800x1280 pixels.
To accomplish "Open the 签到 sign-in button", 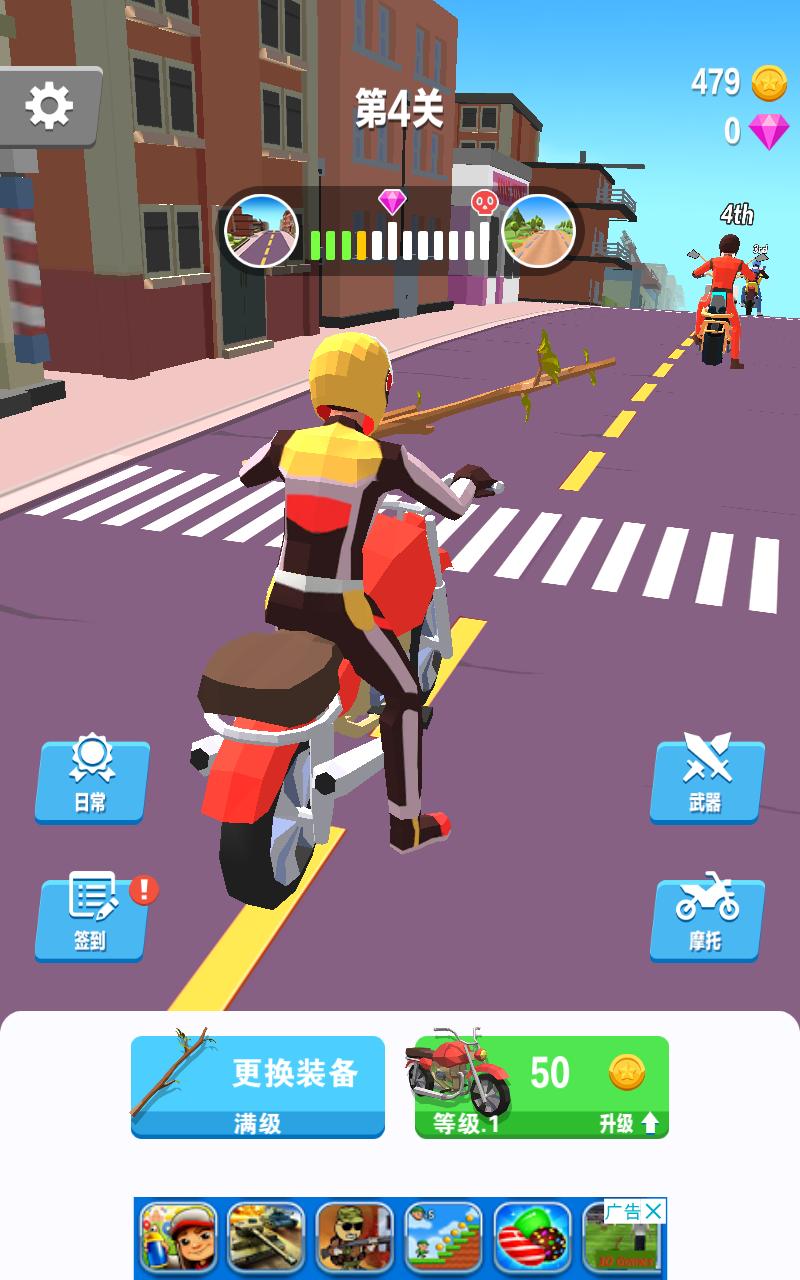I will pyautogui.click(x=91, y=918).
